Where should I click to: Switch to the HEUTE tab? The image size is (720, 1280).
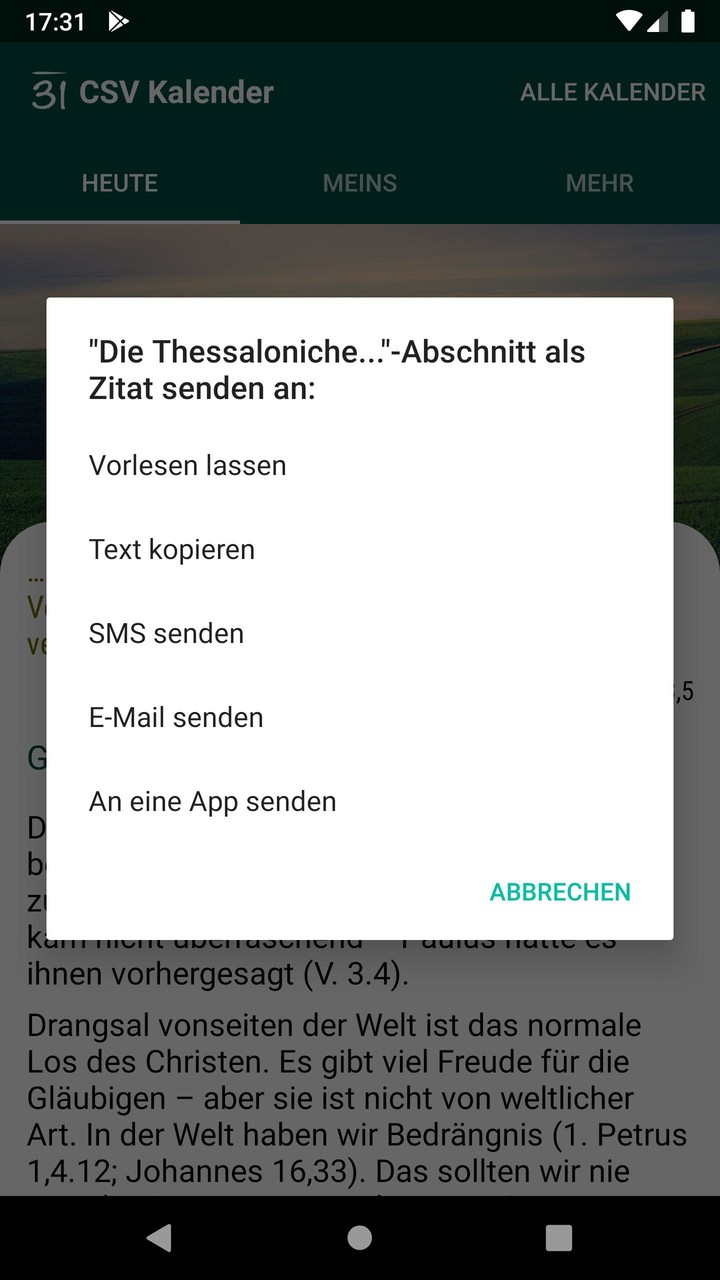[x=119, y=183]
